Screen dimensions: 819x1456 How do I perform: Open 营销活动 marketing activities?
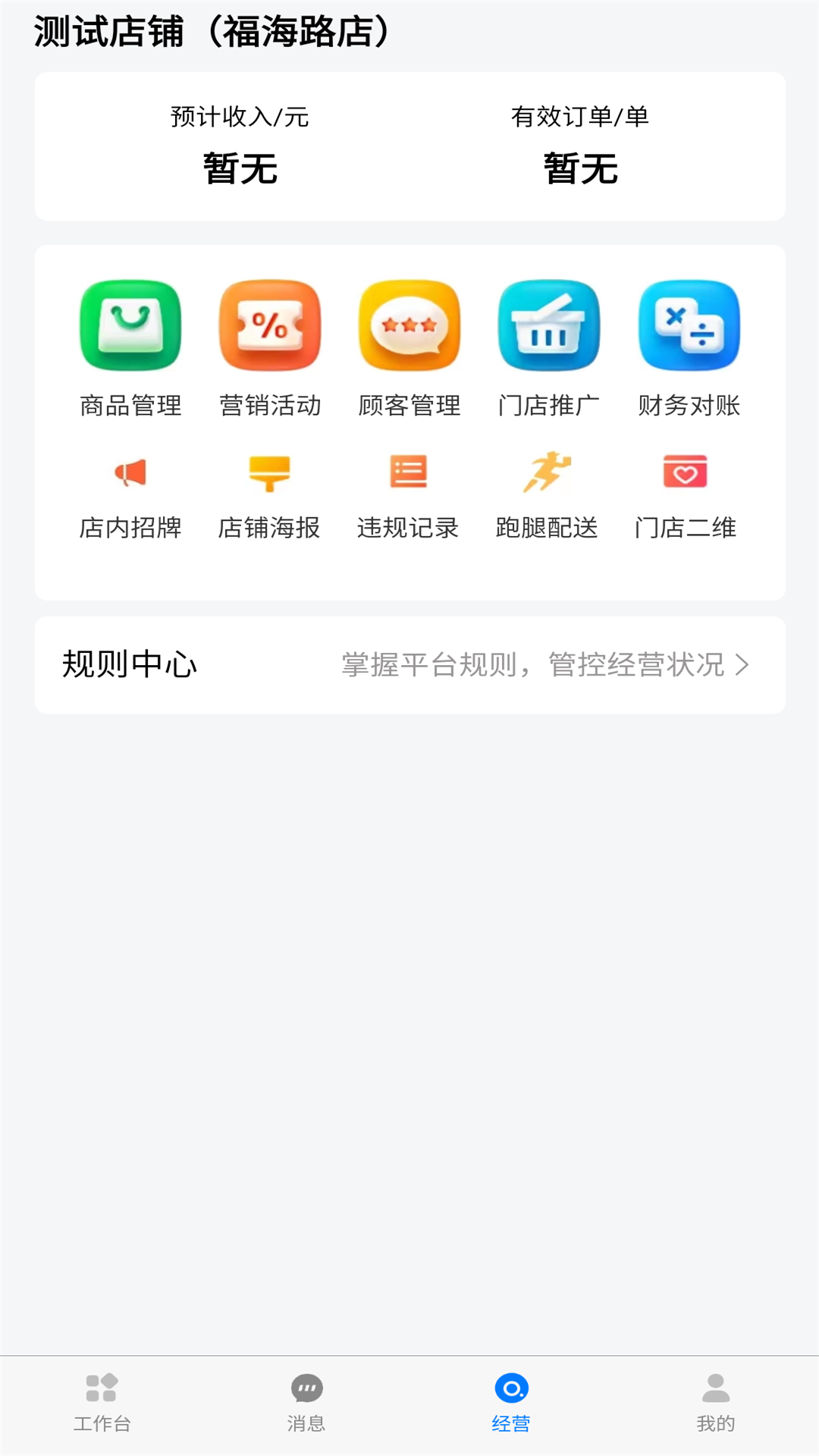(270, 349)
